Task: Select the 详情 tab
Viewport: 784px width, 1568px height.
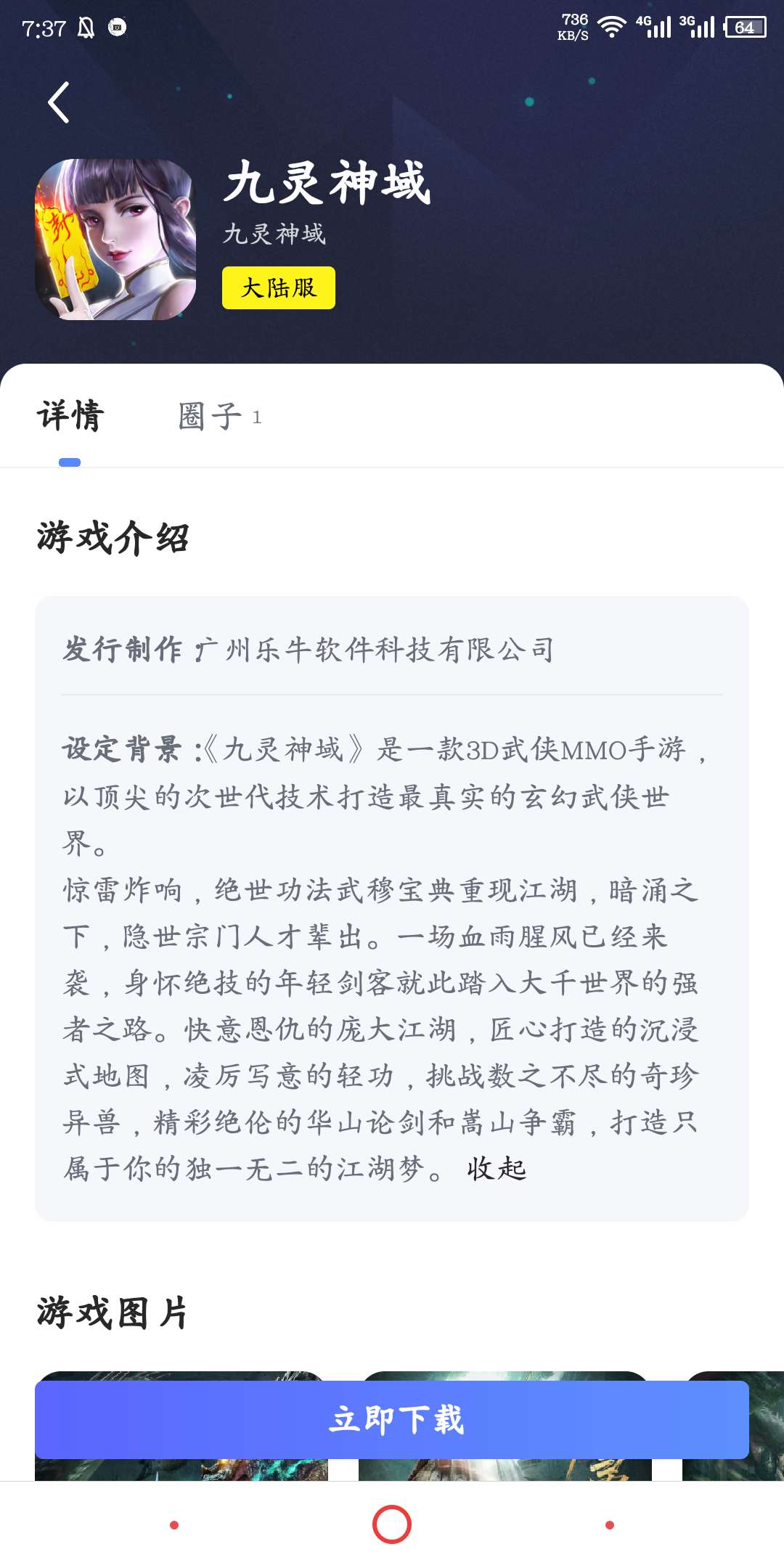Action: [x=70, y=417]
